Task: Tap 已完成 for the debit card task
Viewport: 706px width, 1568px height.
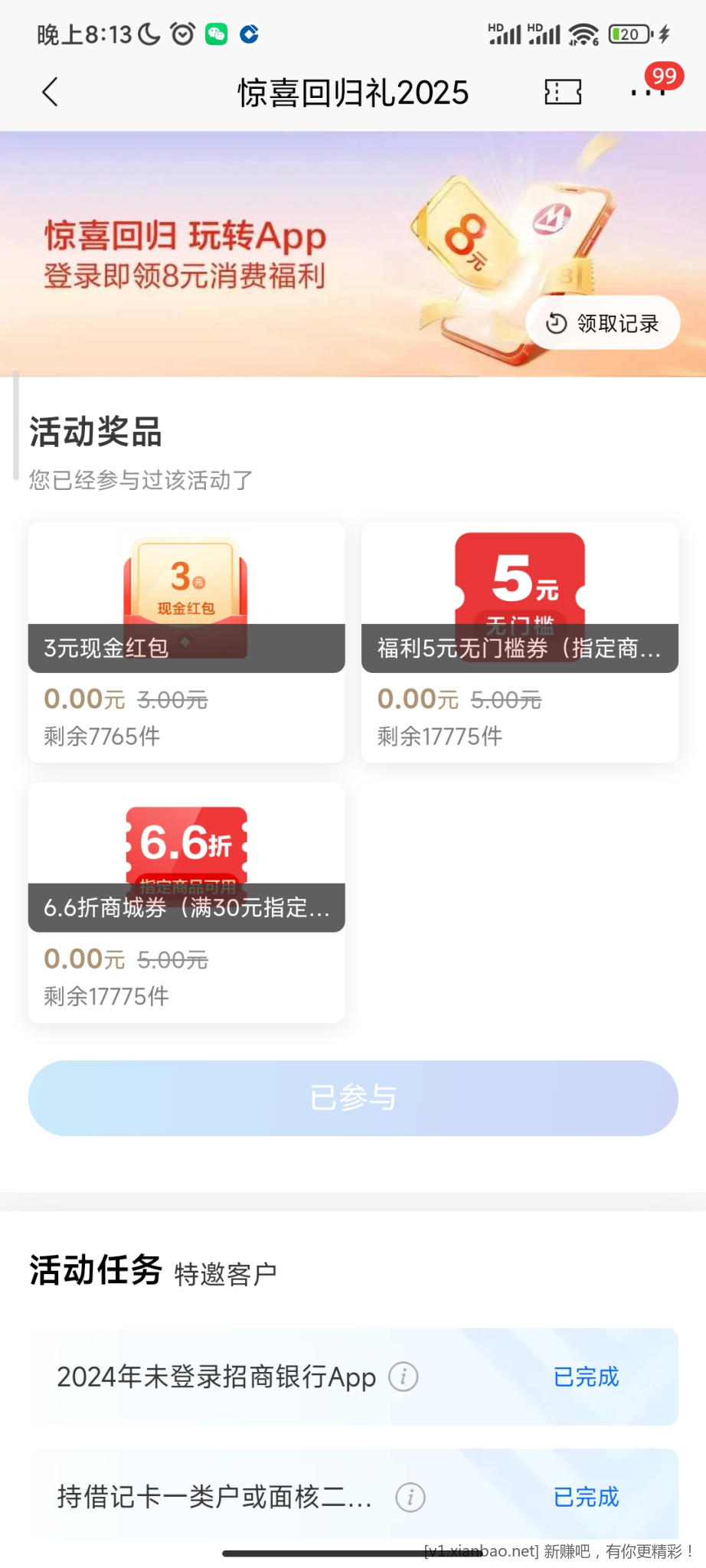Action: 586,1497
